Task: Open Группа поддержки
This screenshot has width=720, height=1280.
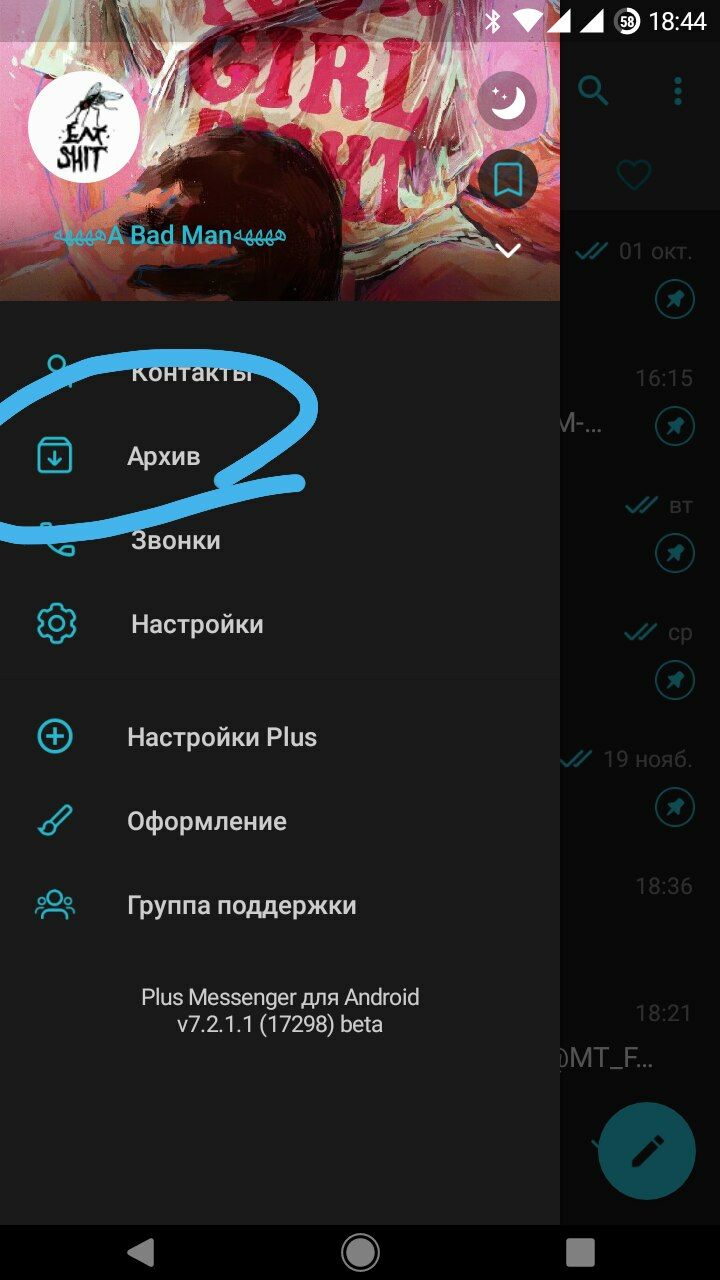Action: (x=241, y=905)
